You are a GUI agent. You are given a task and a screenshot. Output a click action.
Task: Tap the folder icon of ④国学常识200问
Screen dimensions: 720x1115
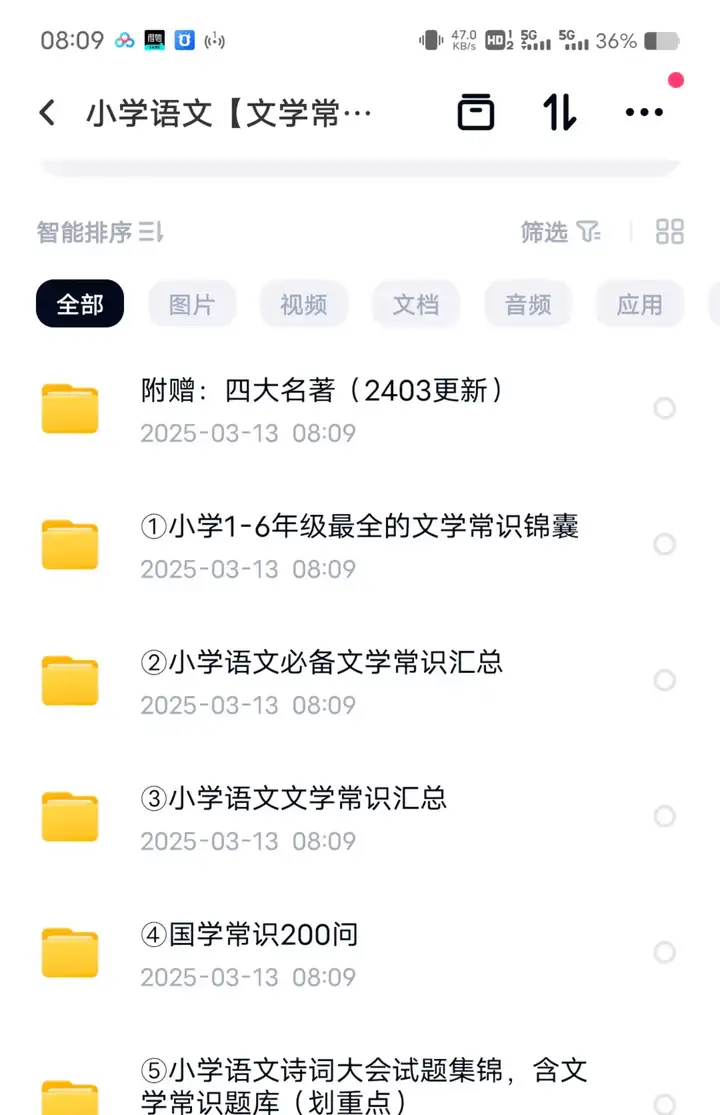click(x=69, y=952)
